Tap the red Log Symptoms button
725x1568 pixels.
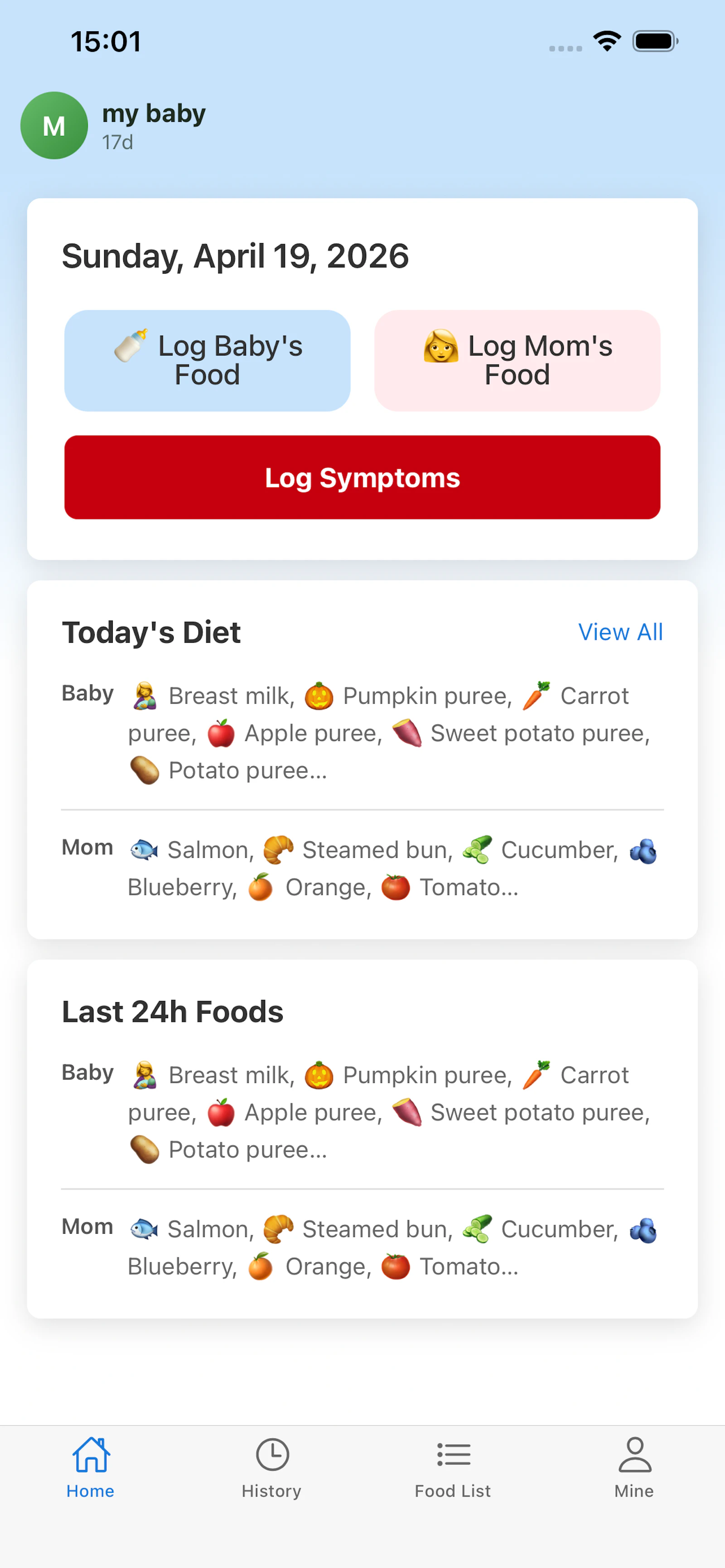tap(362, 477)
